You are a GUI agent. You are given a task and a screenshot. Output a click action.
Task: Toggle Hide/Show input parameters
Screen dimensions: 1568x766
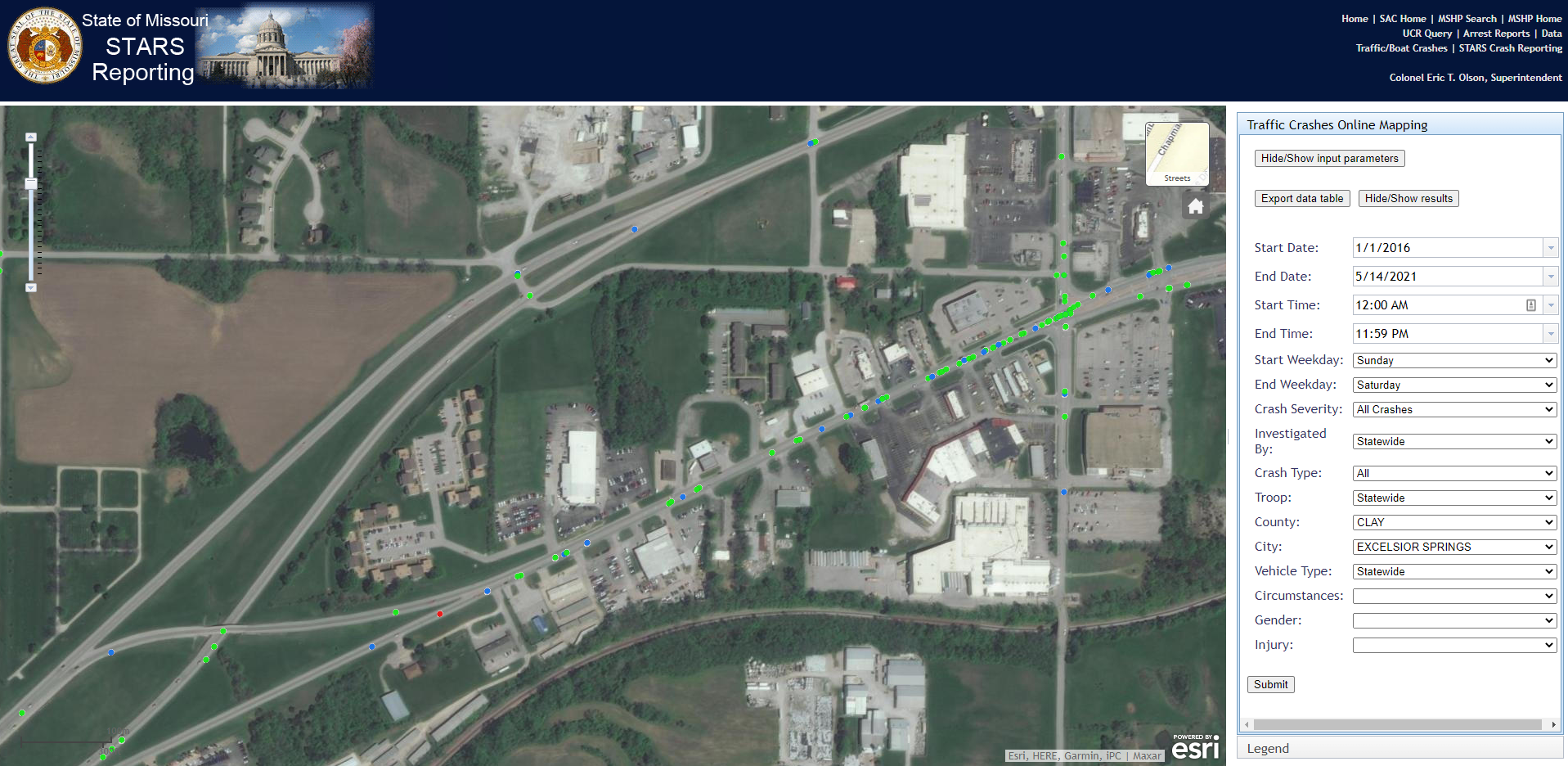[x=1329, y=159]
